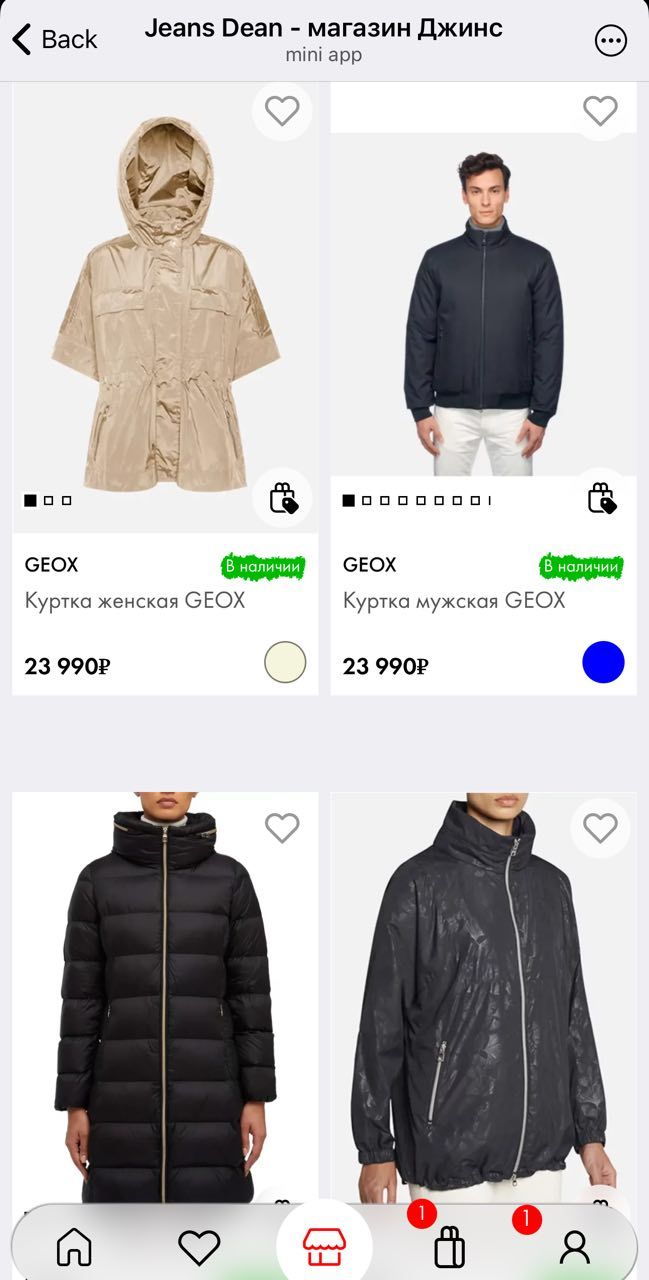This screenshot has width=649, height=1280.
Task: Open the Куртка мужская GEOX product card
Action: click(454, 601)
